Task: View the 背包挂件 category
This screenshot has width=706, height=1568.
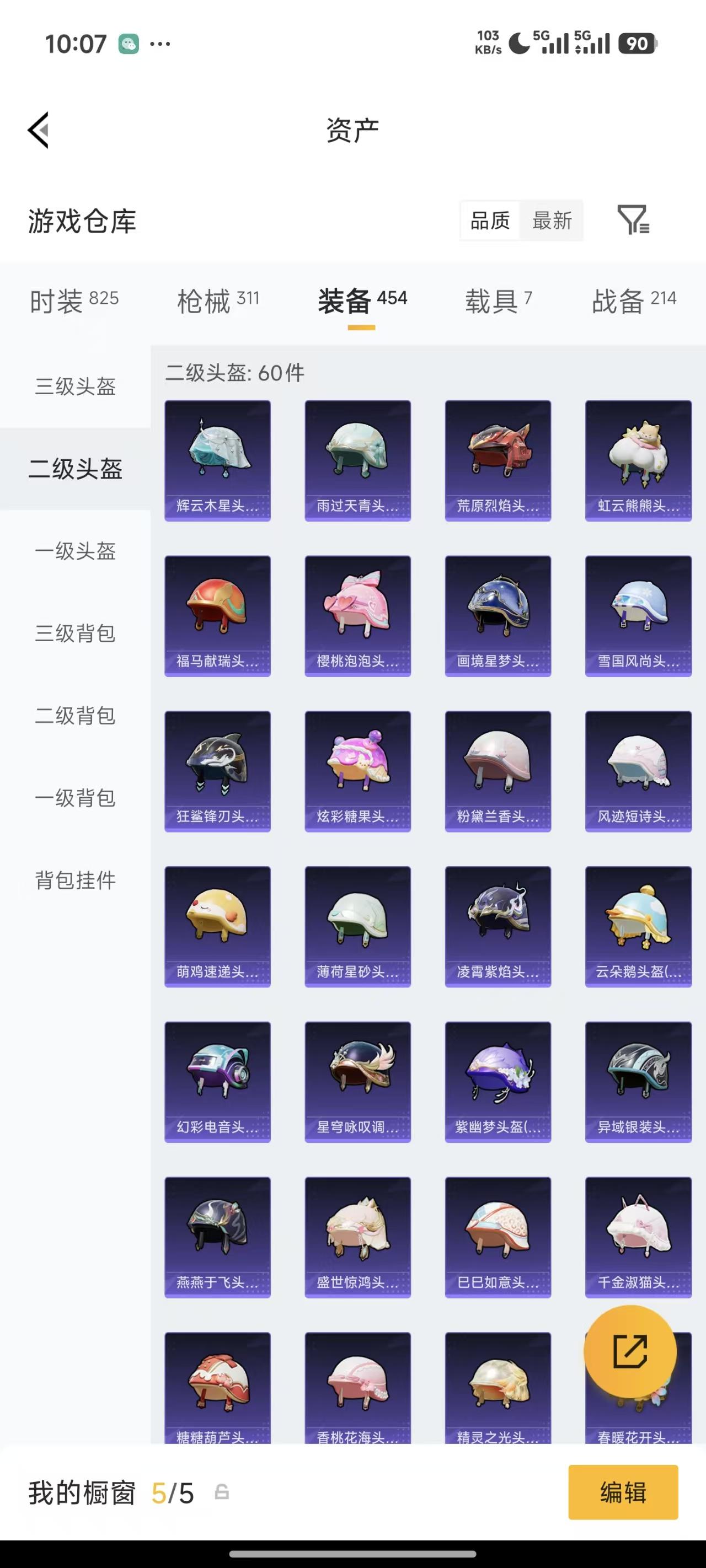Action: click(x=76, y=879)
